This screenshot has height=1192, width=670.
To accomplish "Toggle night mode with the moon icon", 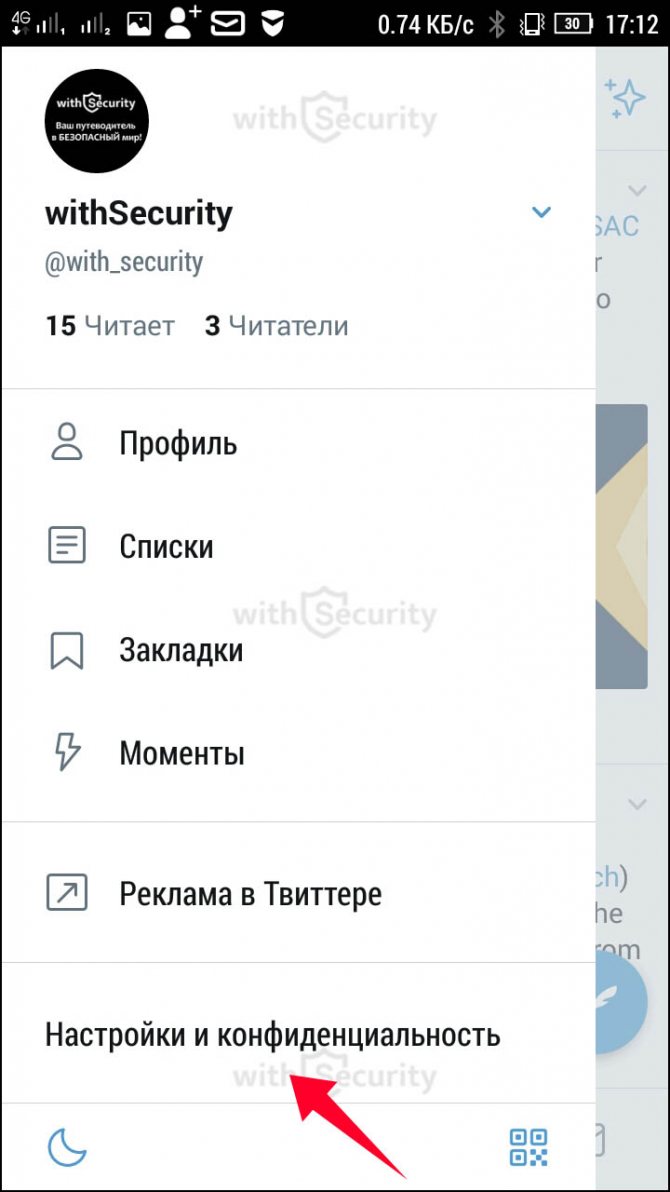I will pos(68,1147).
